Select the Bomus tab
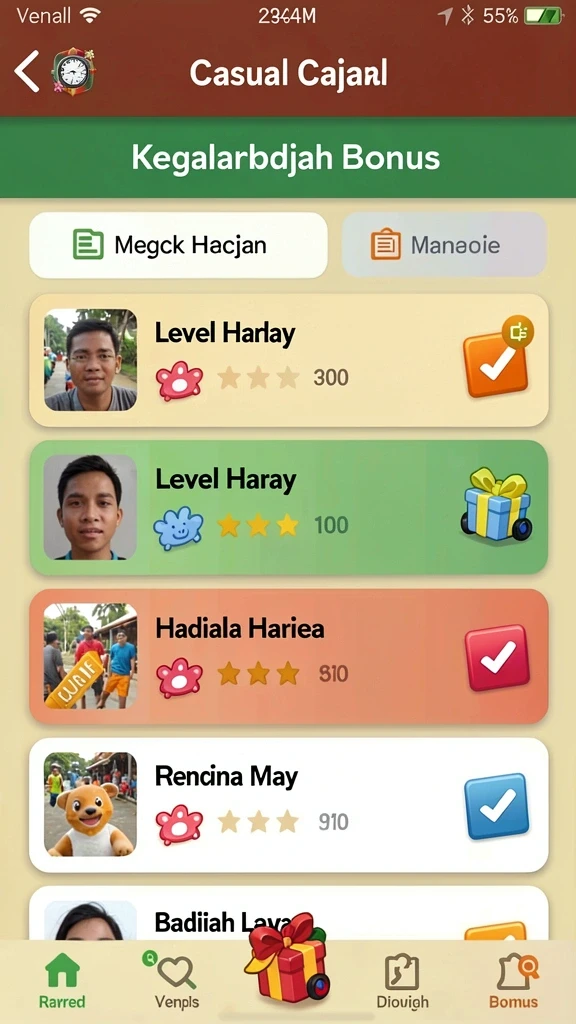Viewport: 576px width, 1024px height. point(514,980)
